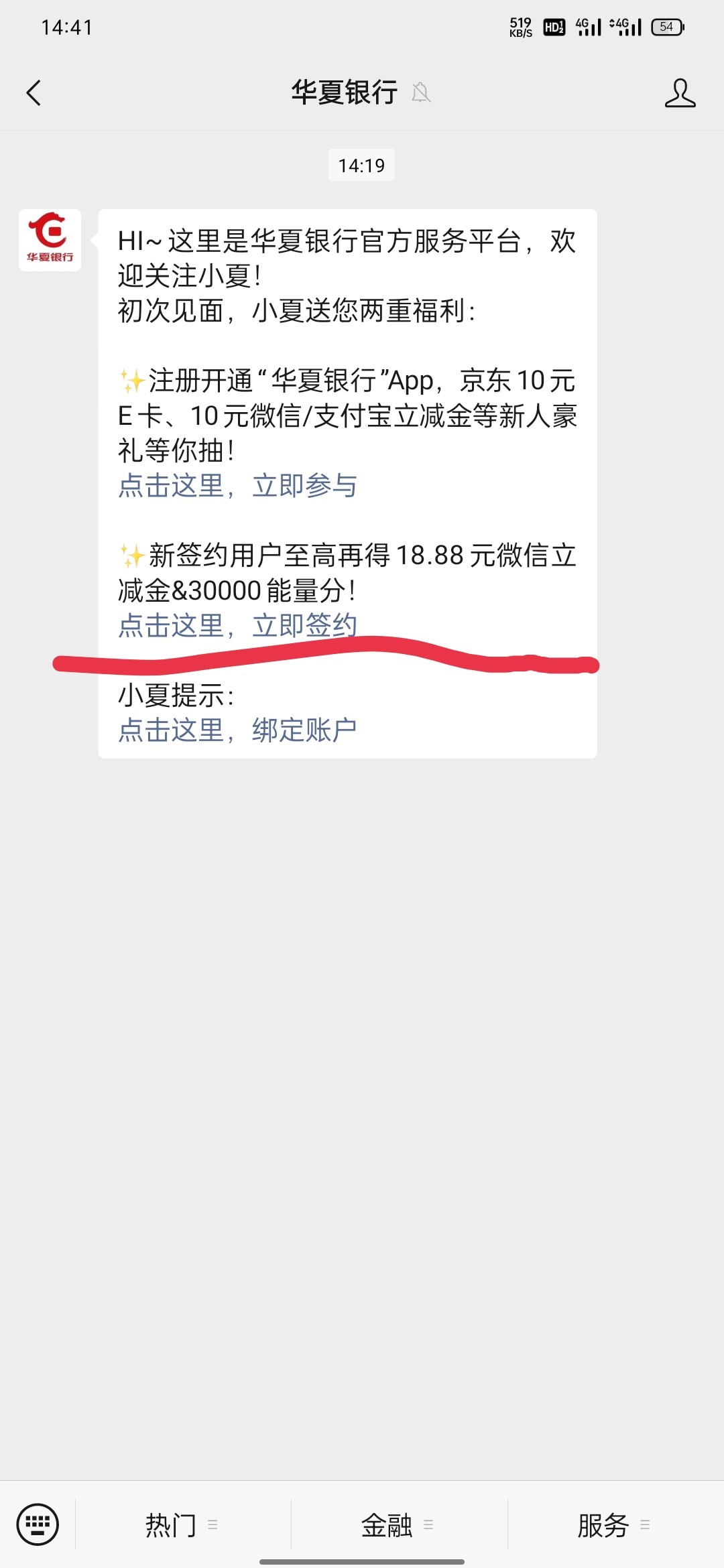Open the link 点击这里，立即签约
The width and height of the screenshot is (724, 1568).
tap(237, 625)
